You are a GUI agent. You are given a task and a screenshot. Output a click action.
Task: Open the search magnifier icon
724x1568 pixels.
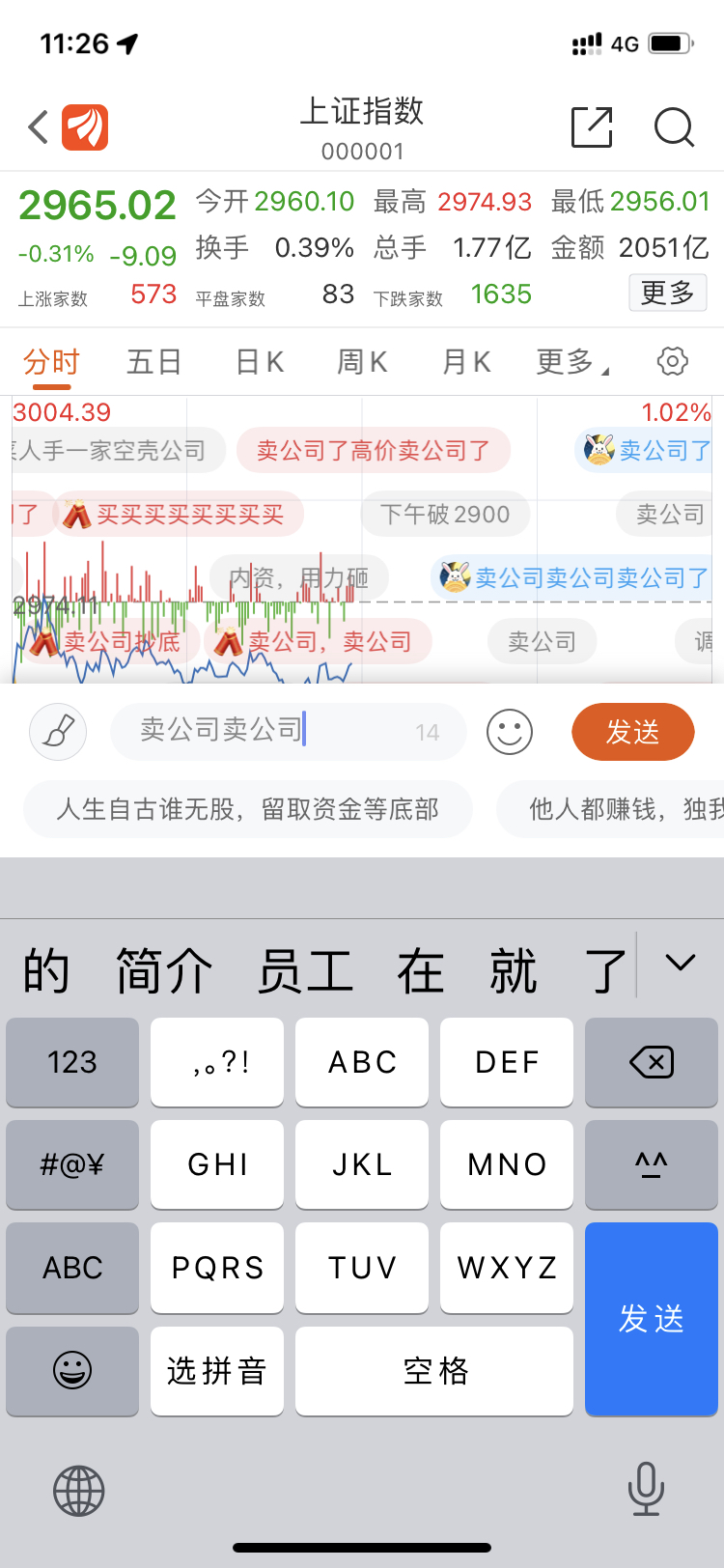pyautogui.click(x=674, y=127)
